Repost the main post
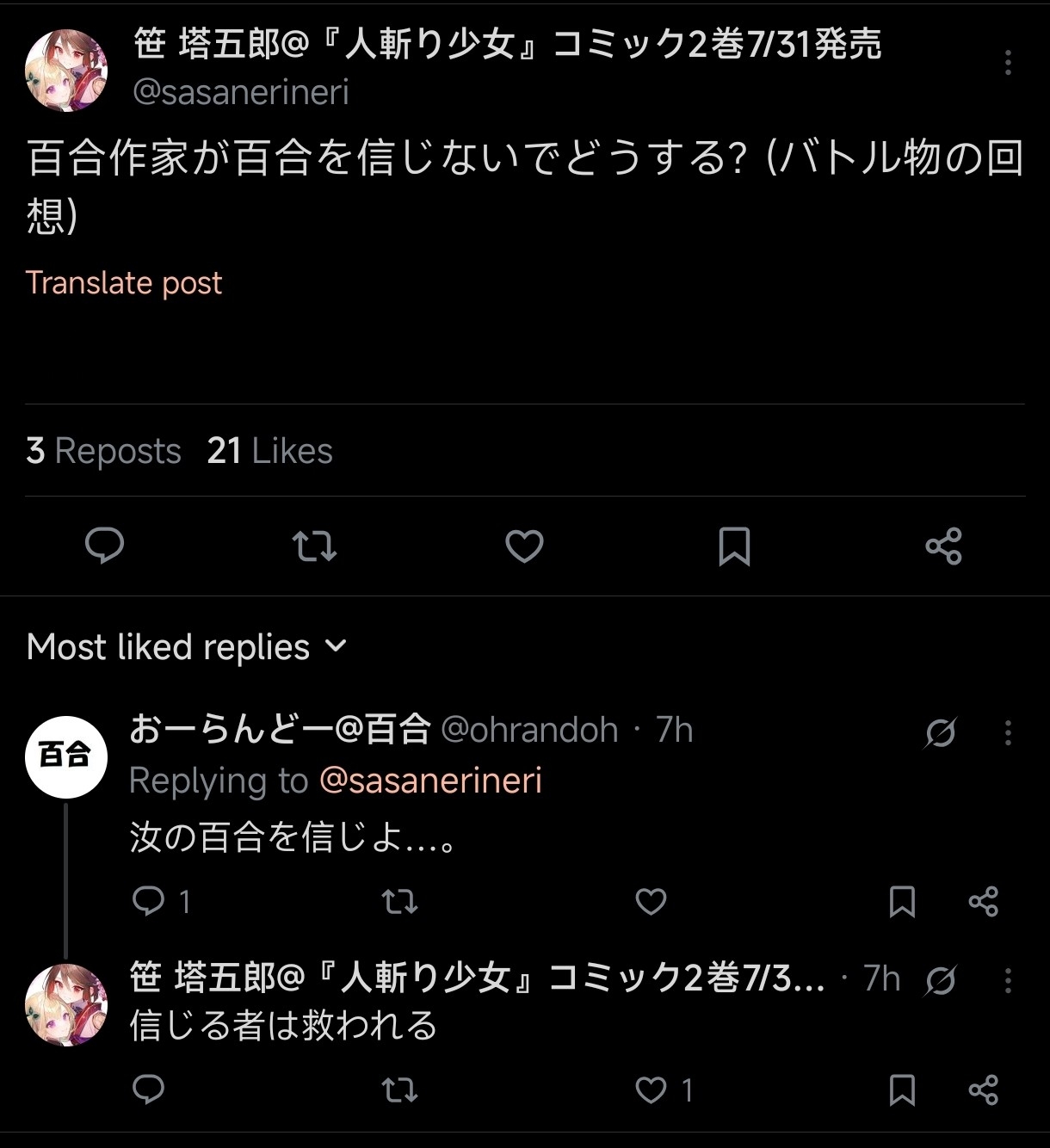Screen dimensions: 1050x1148 click(x=314, y=546)
